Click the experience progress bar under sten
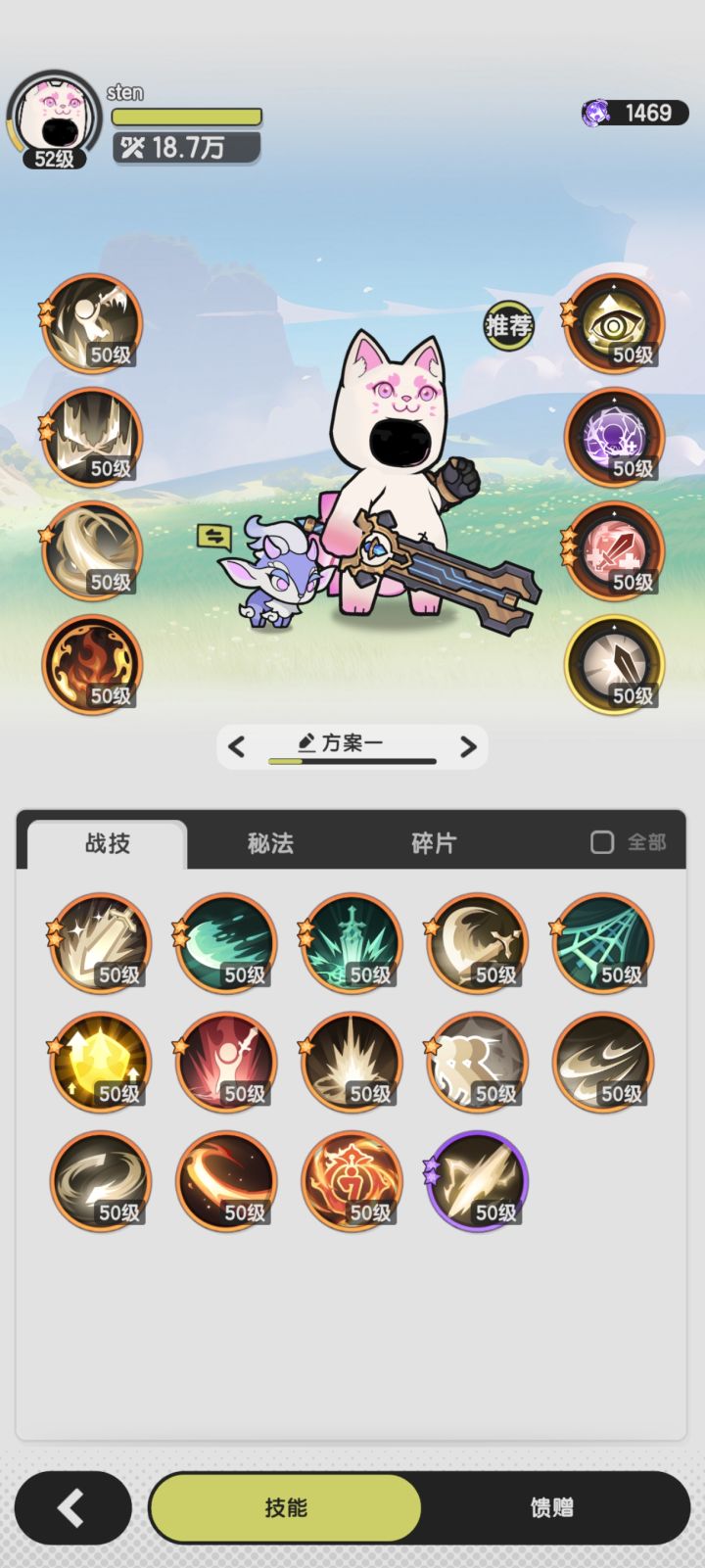 tap(187, 115)
